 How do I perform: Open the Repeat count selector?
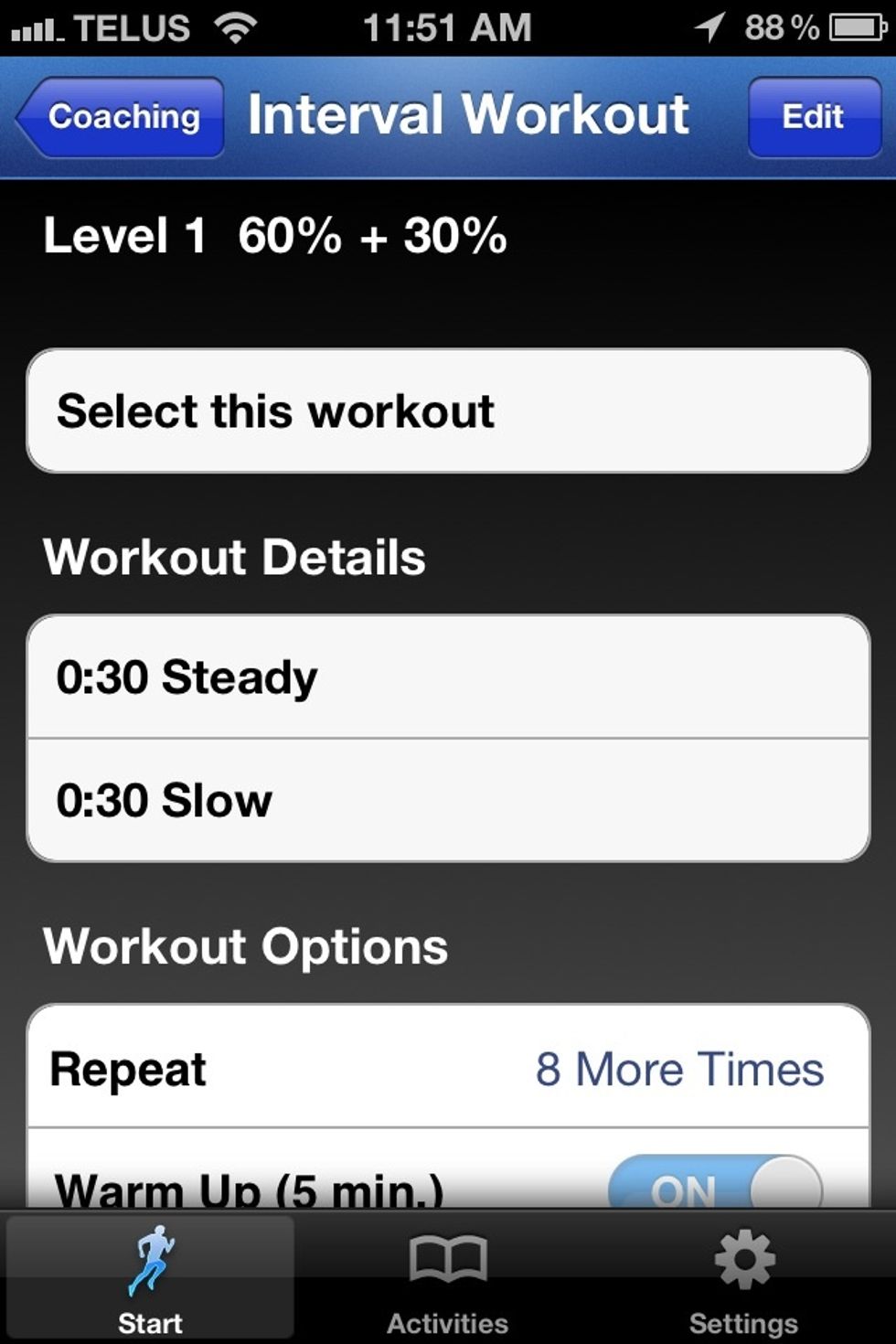(x=448, y=1068)
